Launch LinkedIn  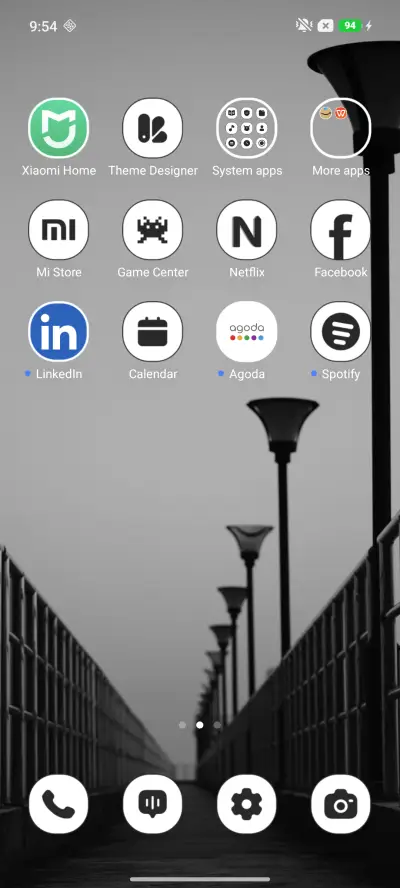pos(58,331)
